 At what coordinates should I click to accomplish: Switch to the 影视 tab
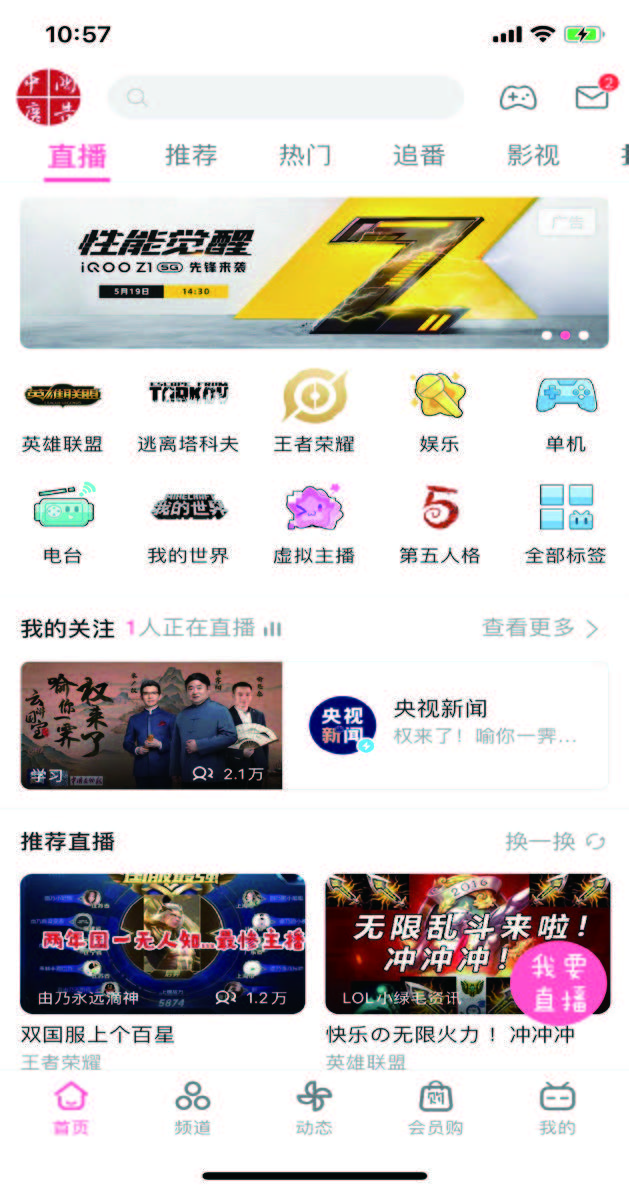[x=533, y=156]
